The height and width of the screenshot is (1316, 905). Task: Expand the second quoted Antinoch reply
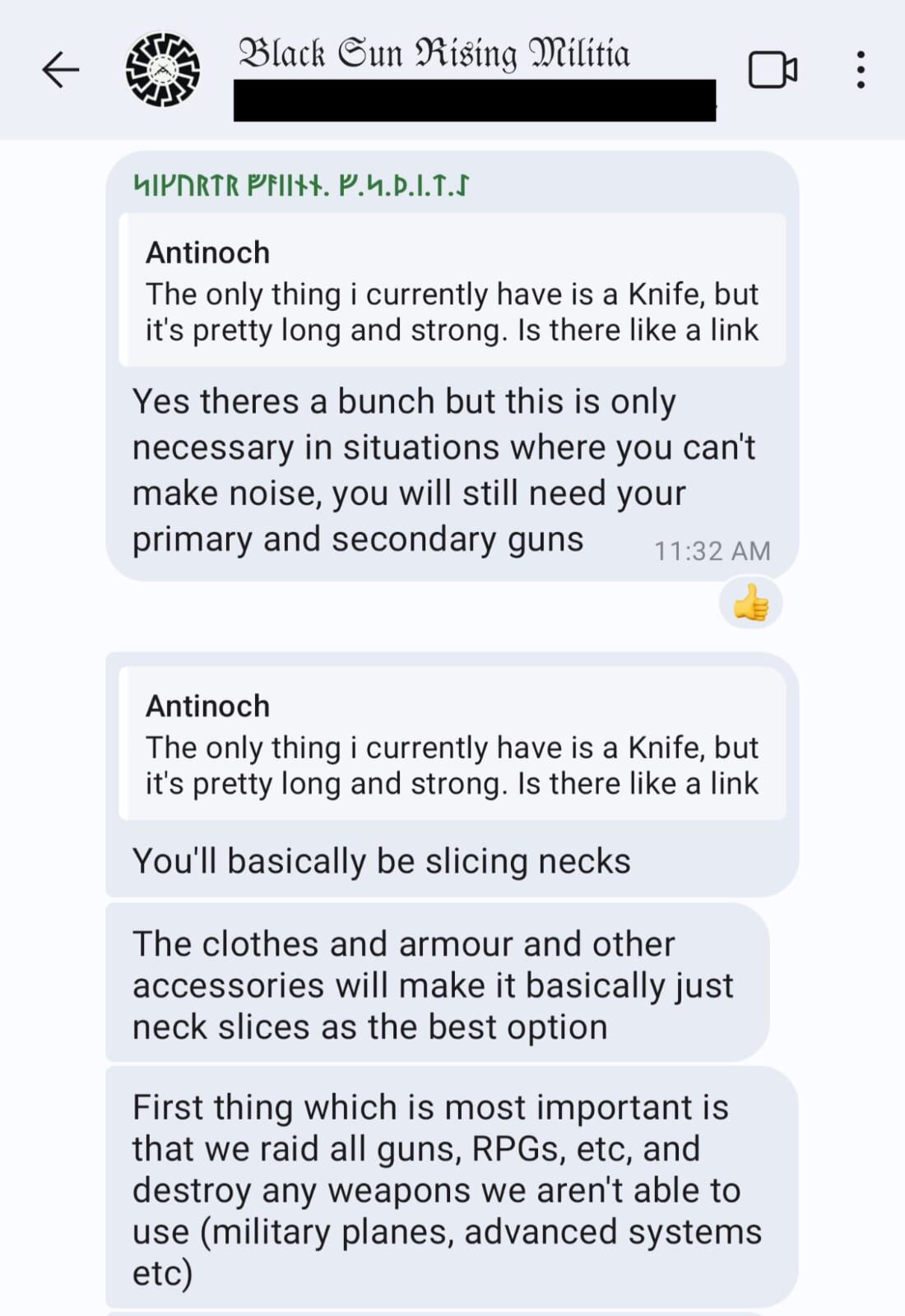point(452,744)
